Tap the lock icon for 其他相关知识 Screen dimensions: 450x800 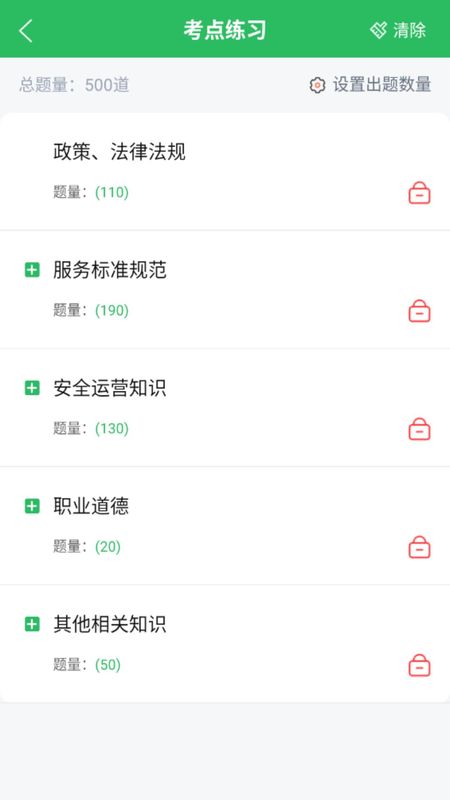(x=419, y=665)
